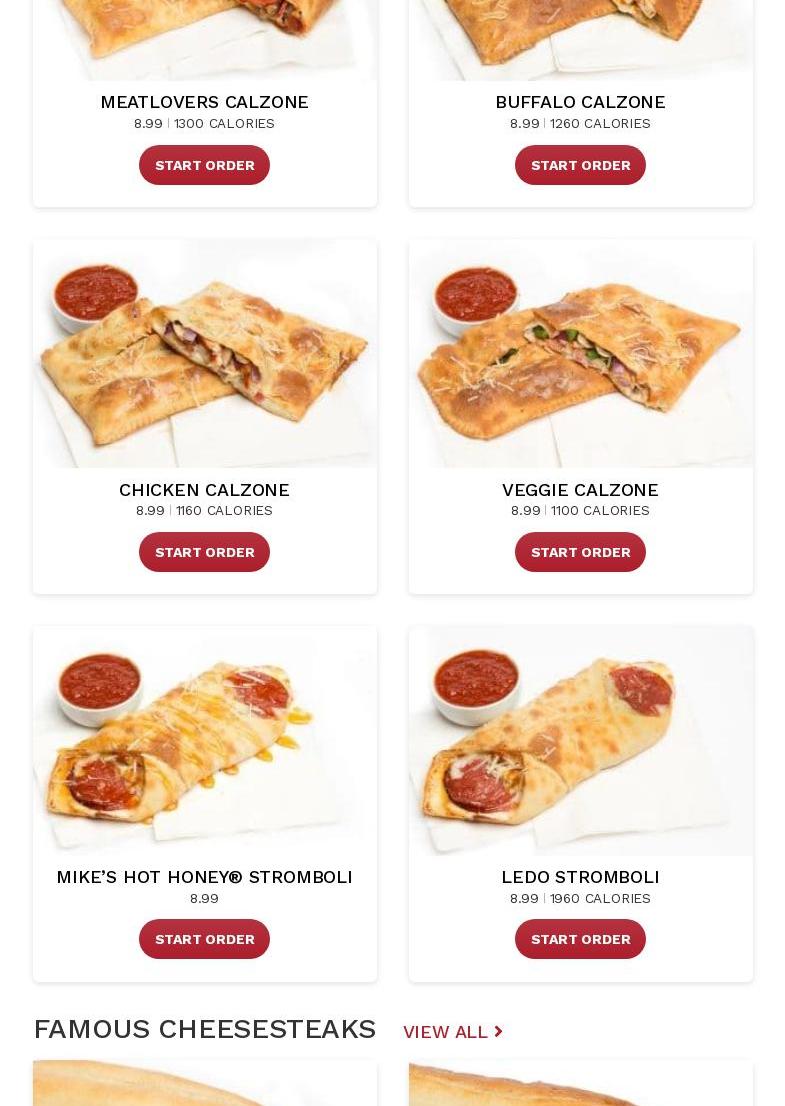The image size is (785, 1106).
Task: Start order for Buffalo Calzone
Action: coord(580,165)
